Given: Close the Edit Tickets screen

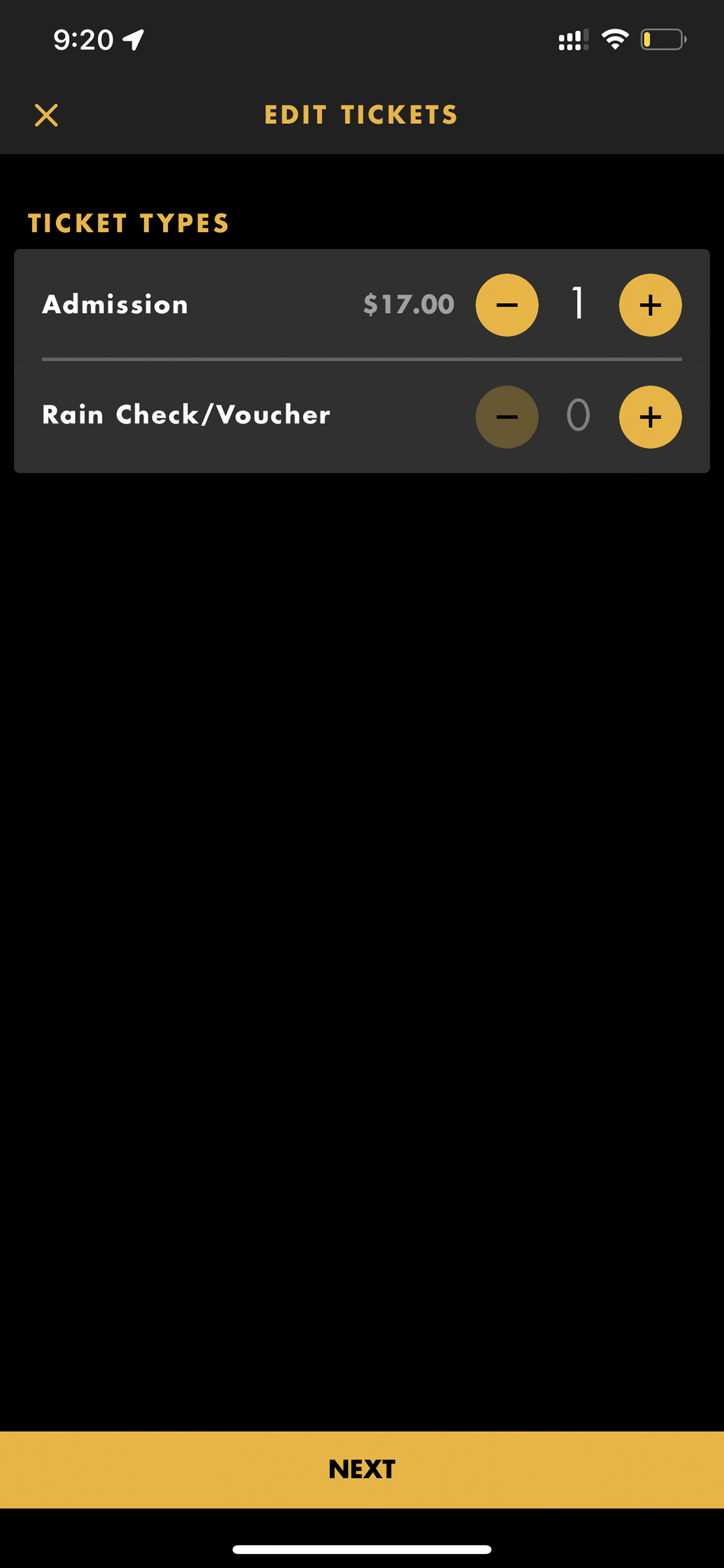Looking at the screenshot, I should tap(46, 115).
